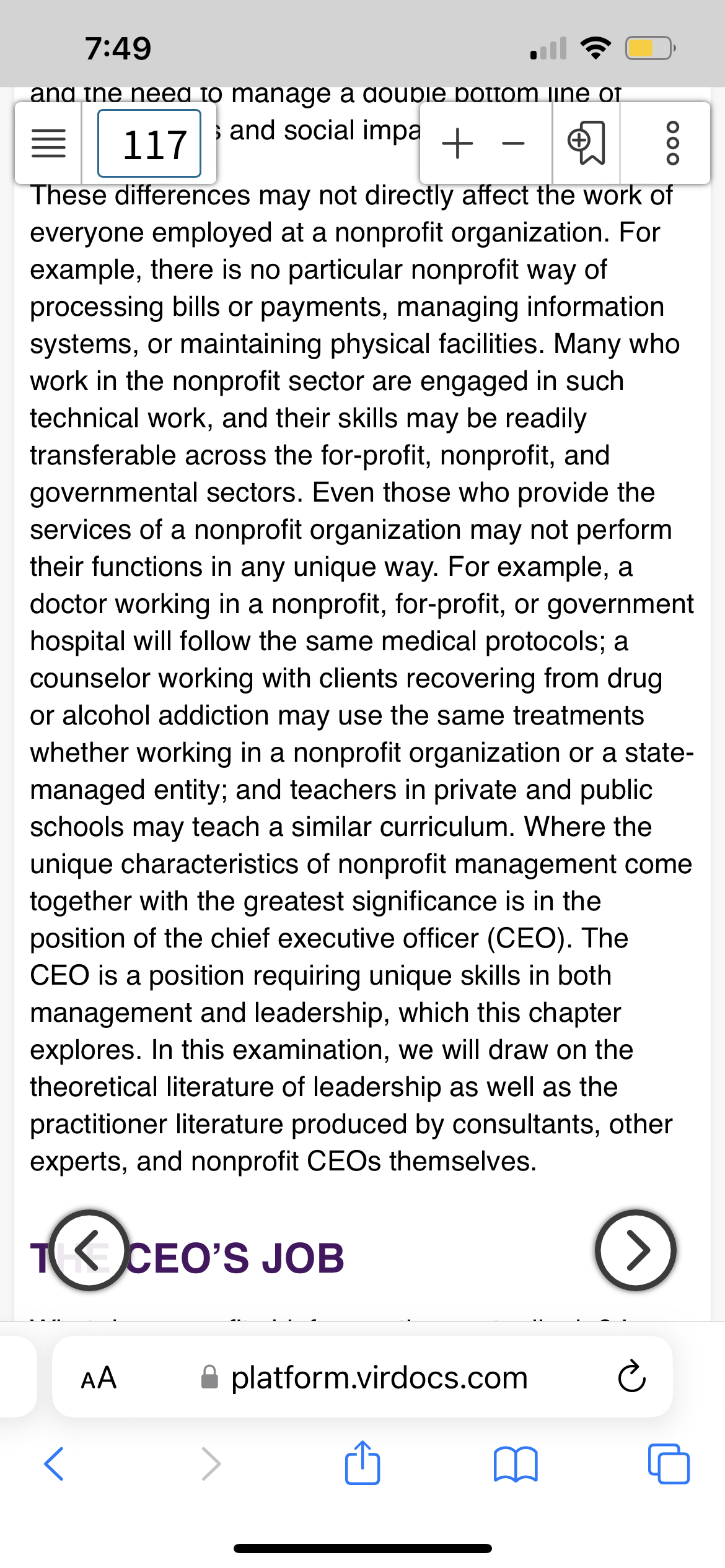
Task: Show all open Safari tabs
Action: pyautogui.click(x=669, y=1464)
